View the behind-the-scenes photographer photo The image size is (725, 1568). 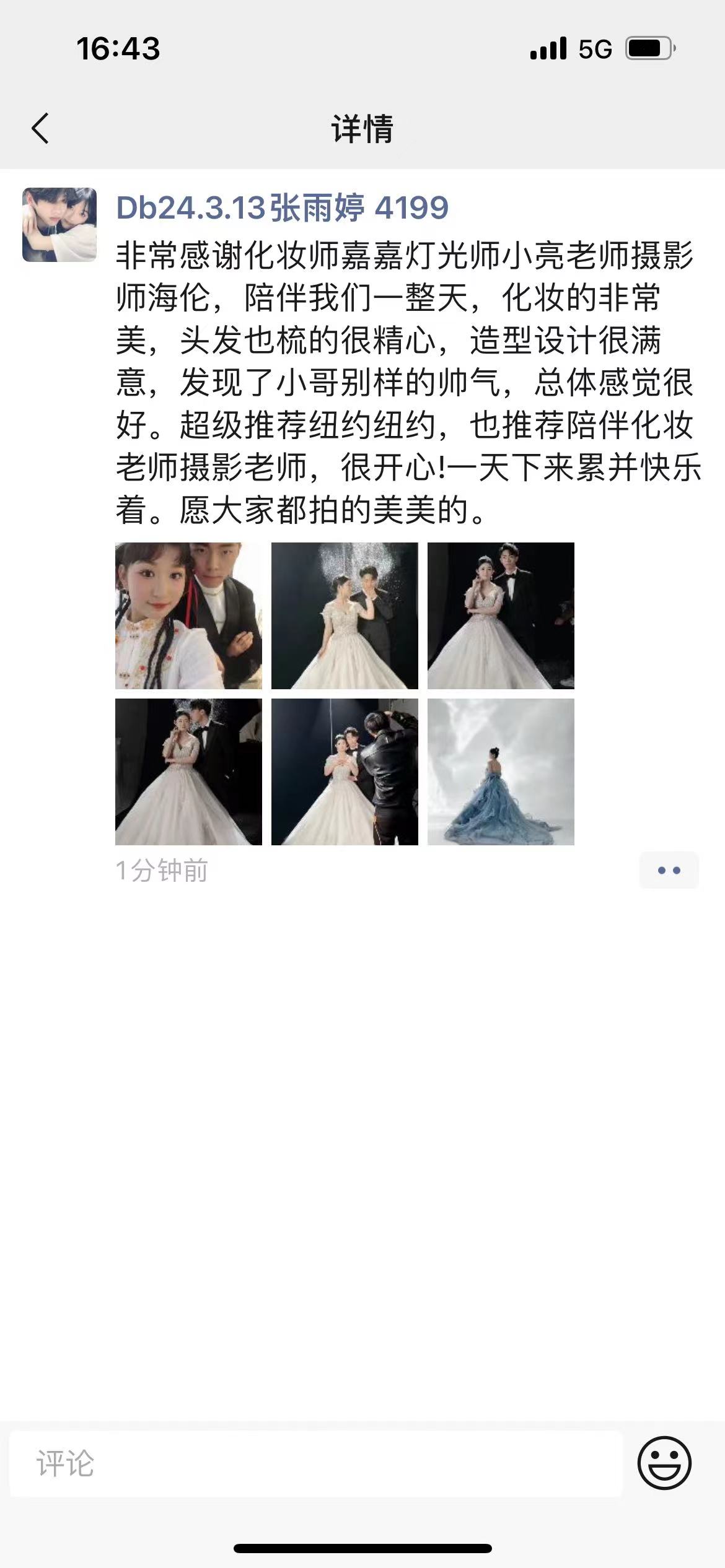345,772
